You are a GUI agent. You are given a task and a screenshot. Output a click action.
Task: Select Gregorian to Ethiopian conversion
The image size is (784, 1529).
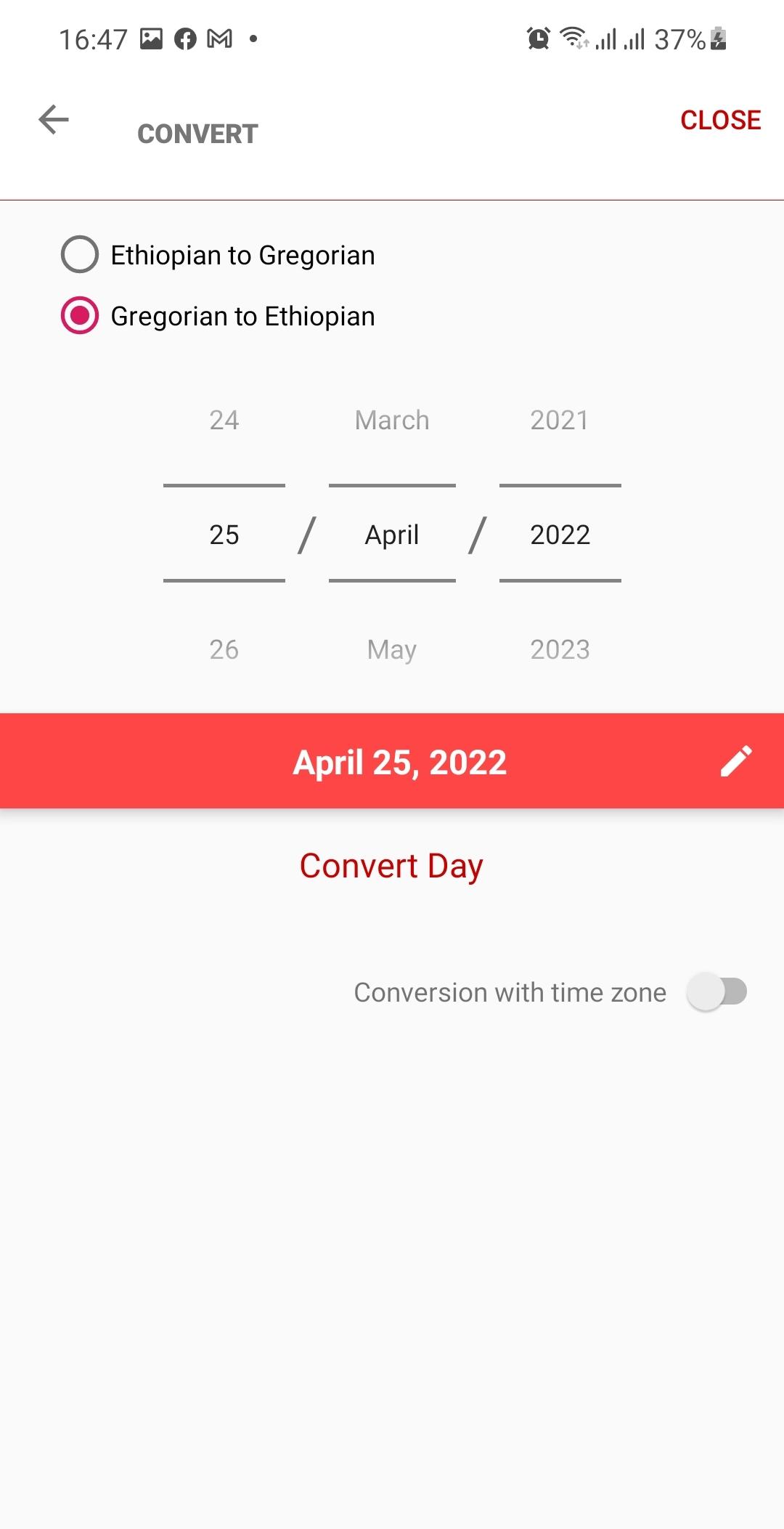coord(80,315)
